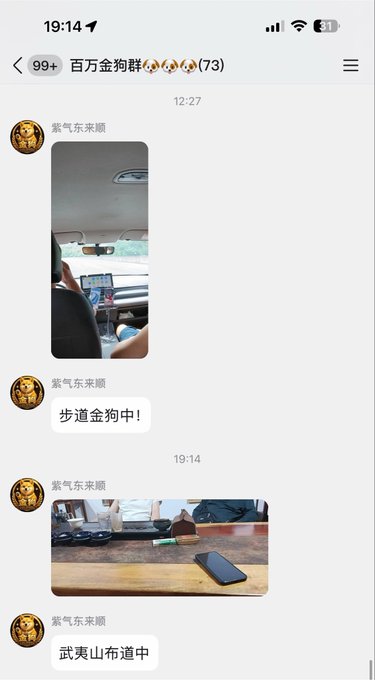Tap the 99+ unread messages badge
The width and height of the screenshot is (375, 680).
(45, 66)
